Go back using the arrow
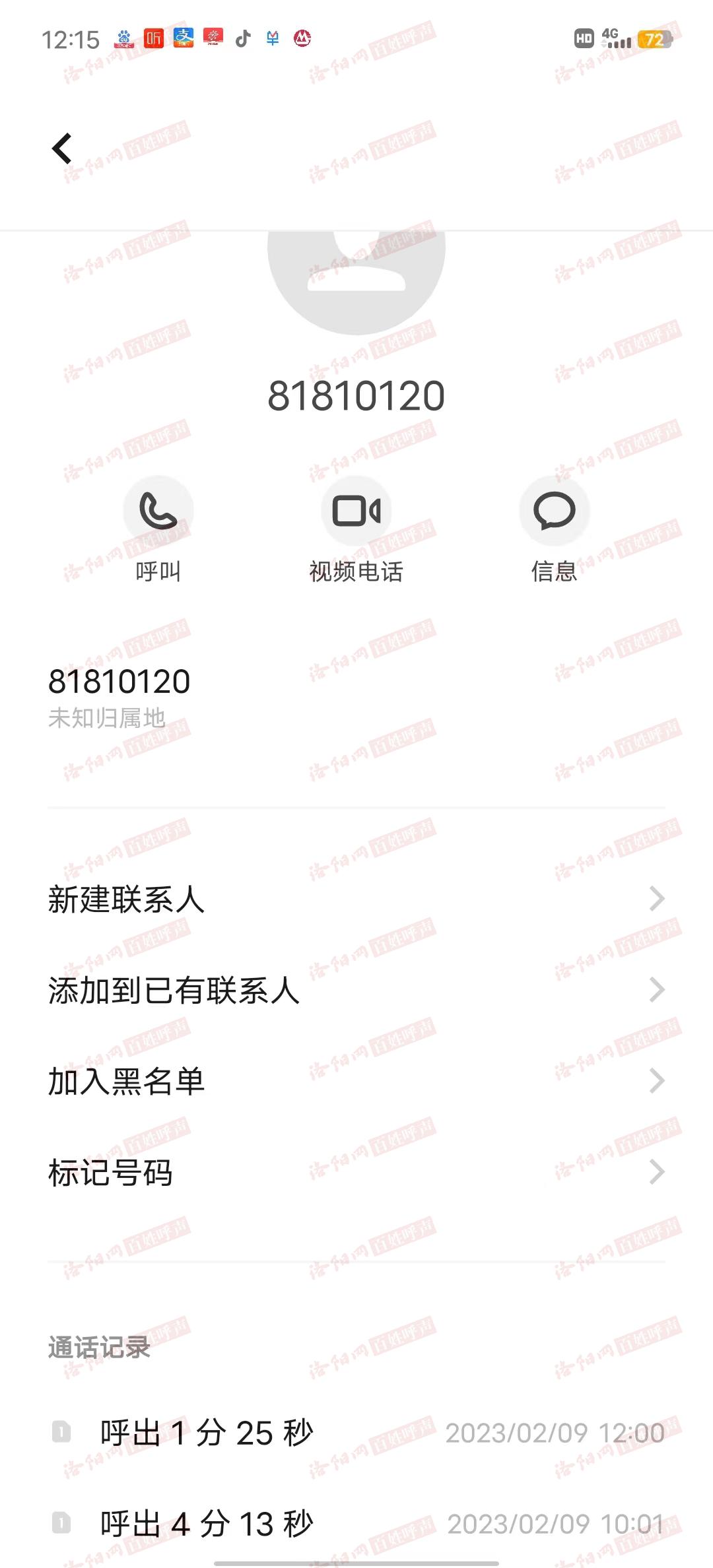 (62, 148)
